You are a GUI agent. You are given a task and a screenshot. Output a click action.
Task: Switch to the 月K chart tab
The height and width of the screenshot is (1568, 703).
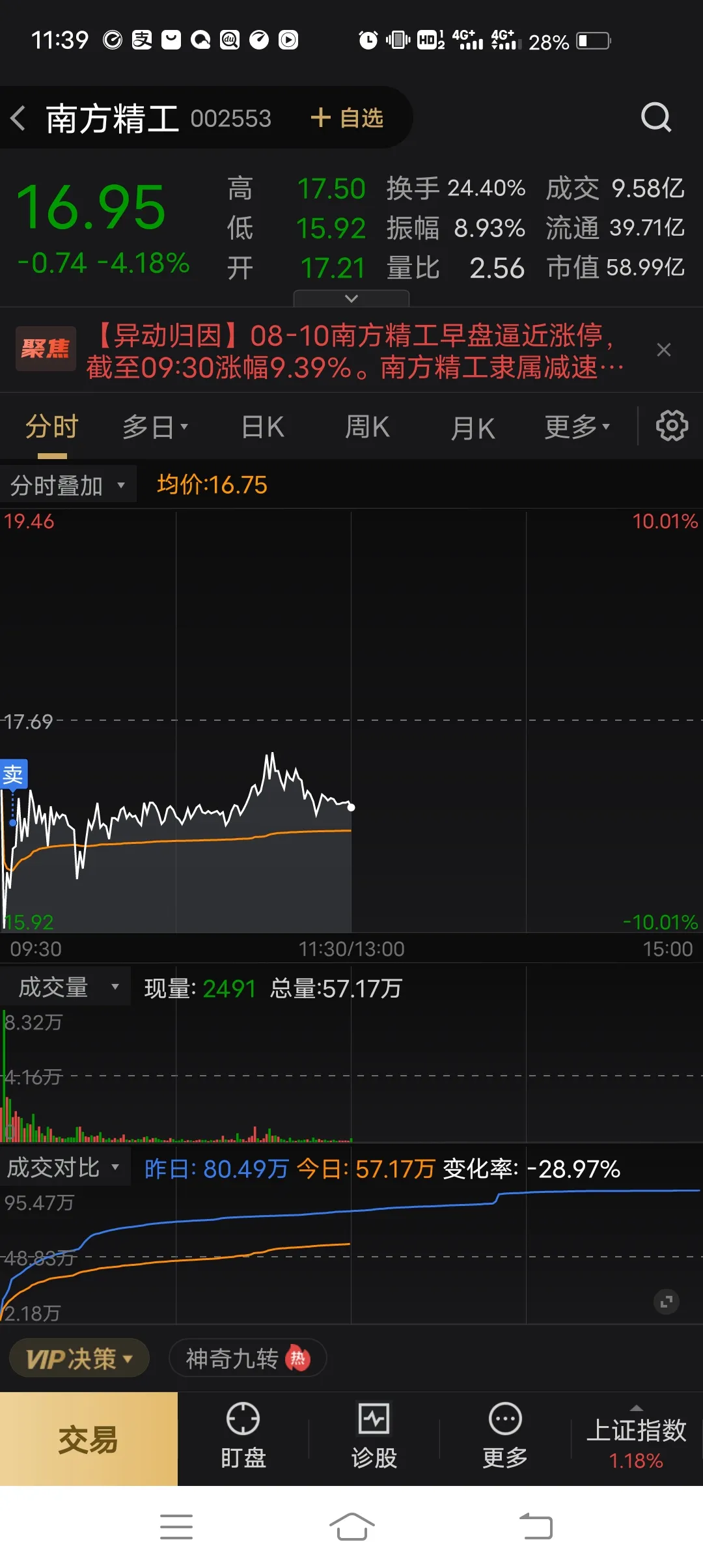point(473,427)
